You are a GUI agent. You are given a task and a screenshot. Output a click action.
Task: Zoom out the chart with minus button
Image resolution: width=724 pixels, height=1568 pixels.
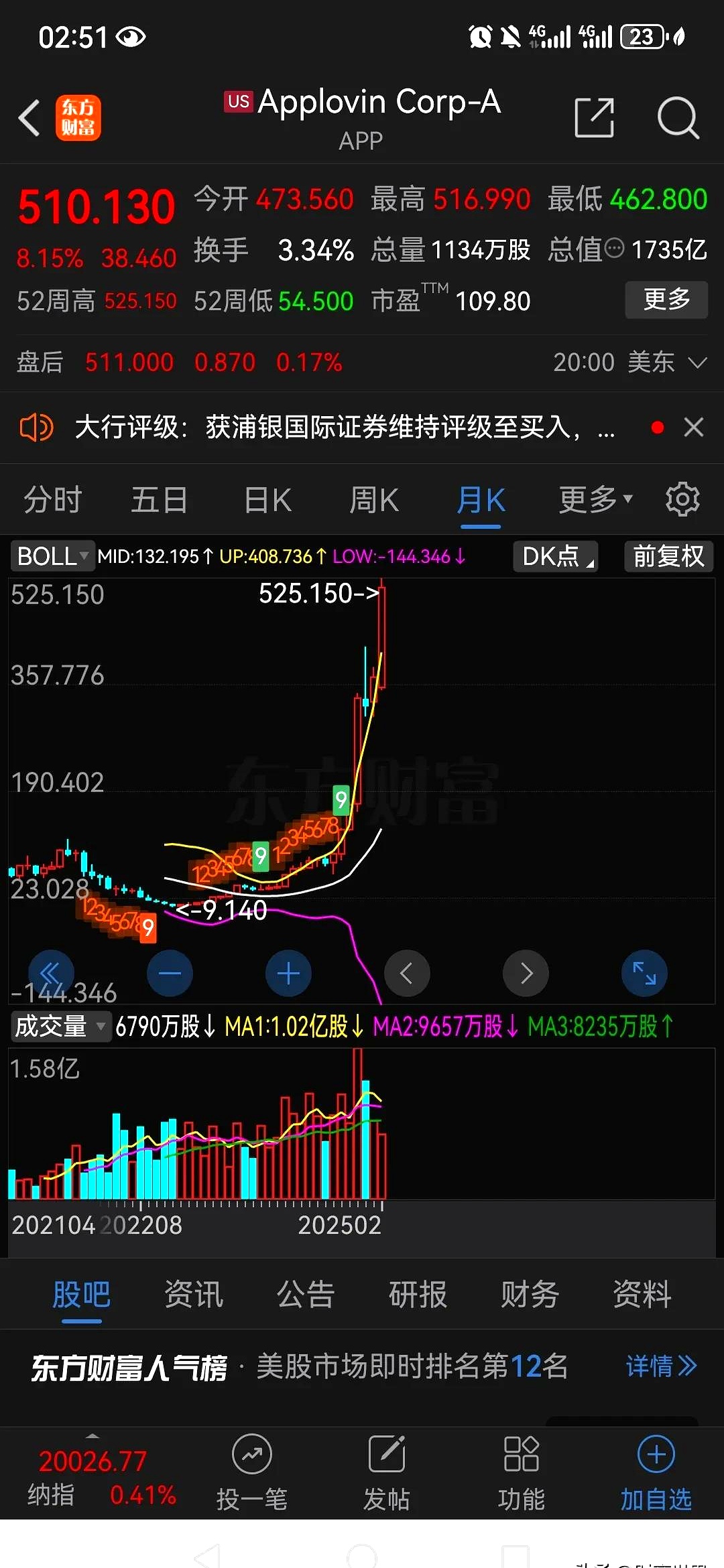pyautogui.click(x=170, y=973)
